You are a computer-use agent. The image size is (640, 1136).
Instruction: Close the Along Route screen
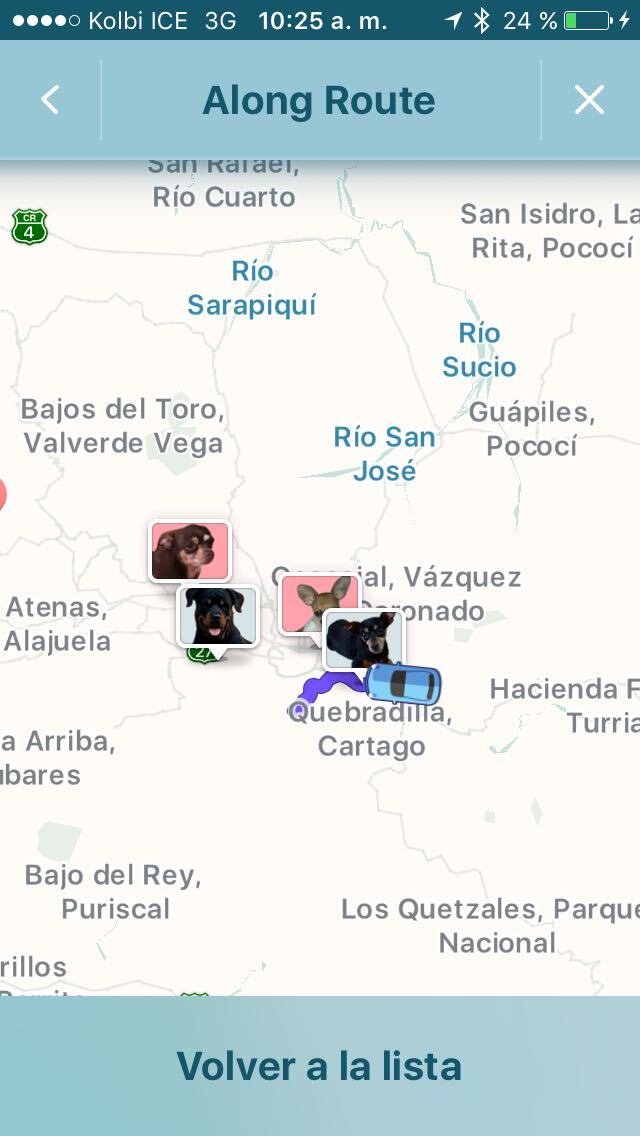pos(589,100)
